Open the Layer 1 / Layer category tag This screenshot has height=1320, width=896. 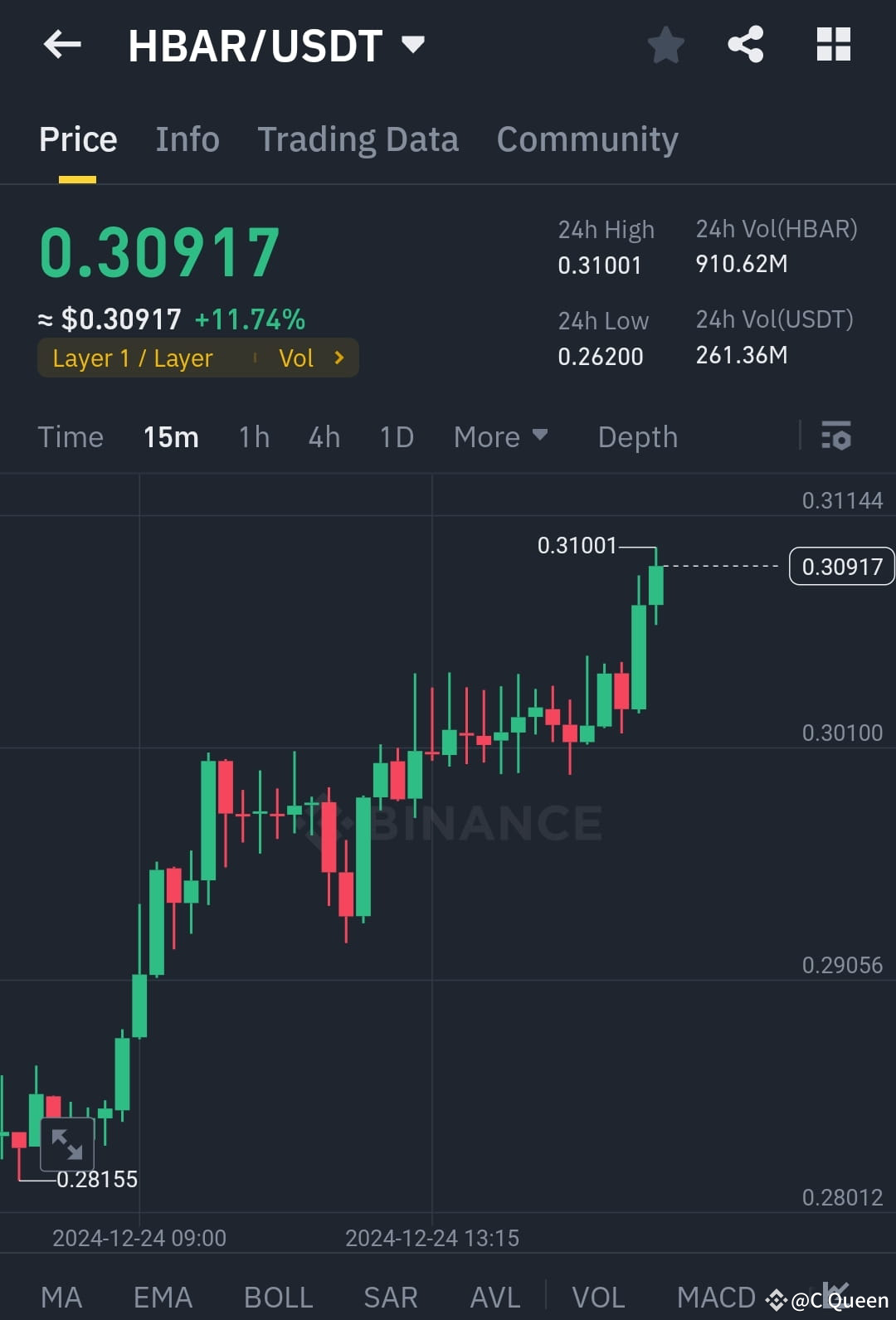pyautogui.click(x=131, y=358)
